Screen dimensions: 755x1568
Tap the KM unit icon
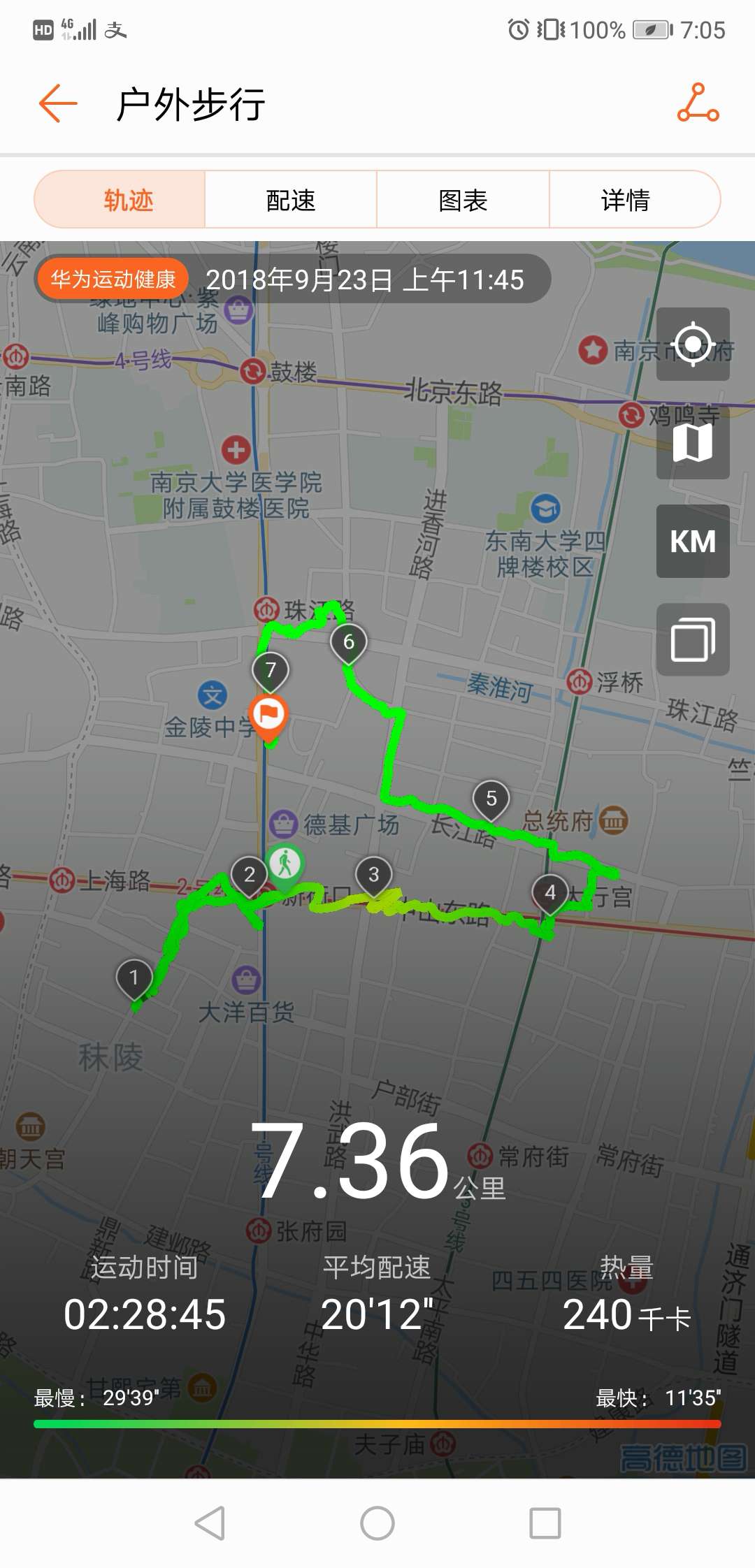[x=693, y=542]
